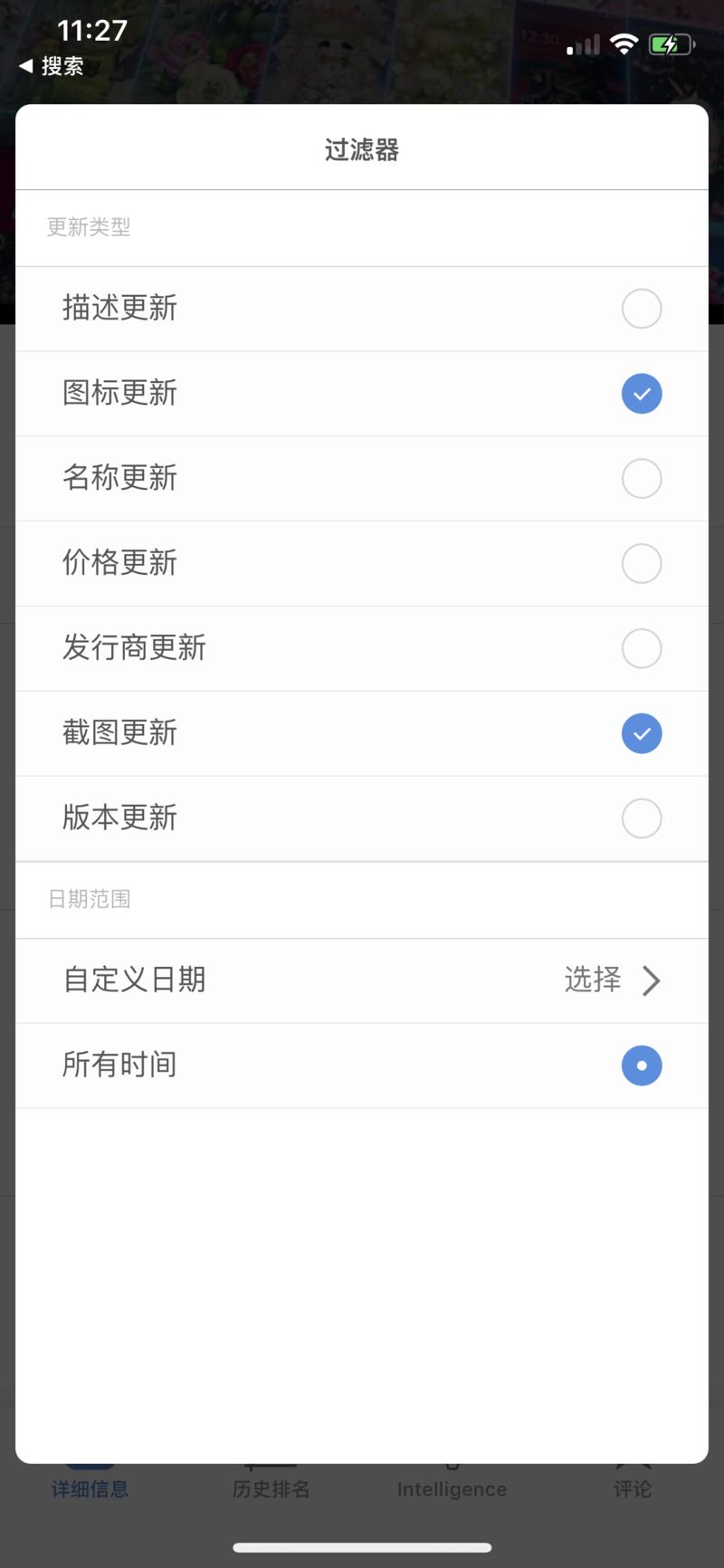
Task: Select the 所有时间 radio button
Action: (642, 1065)
